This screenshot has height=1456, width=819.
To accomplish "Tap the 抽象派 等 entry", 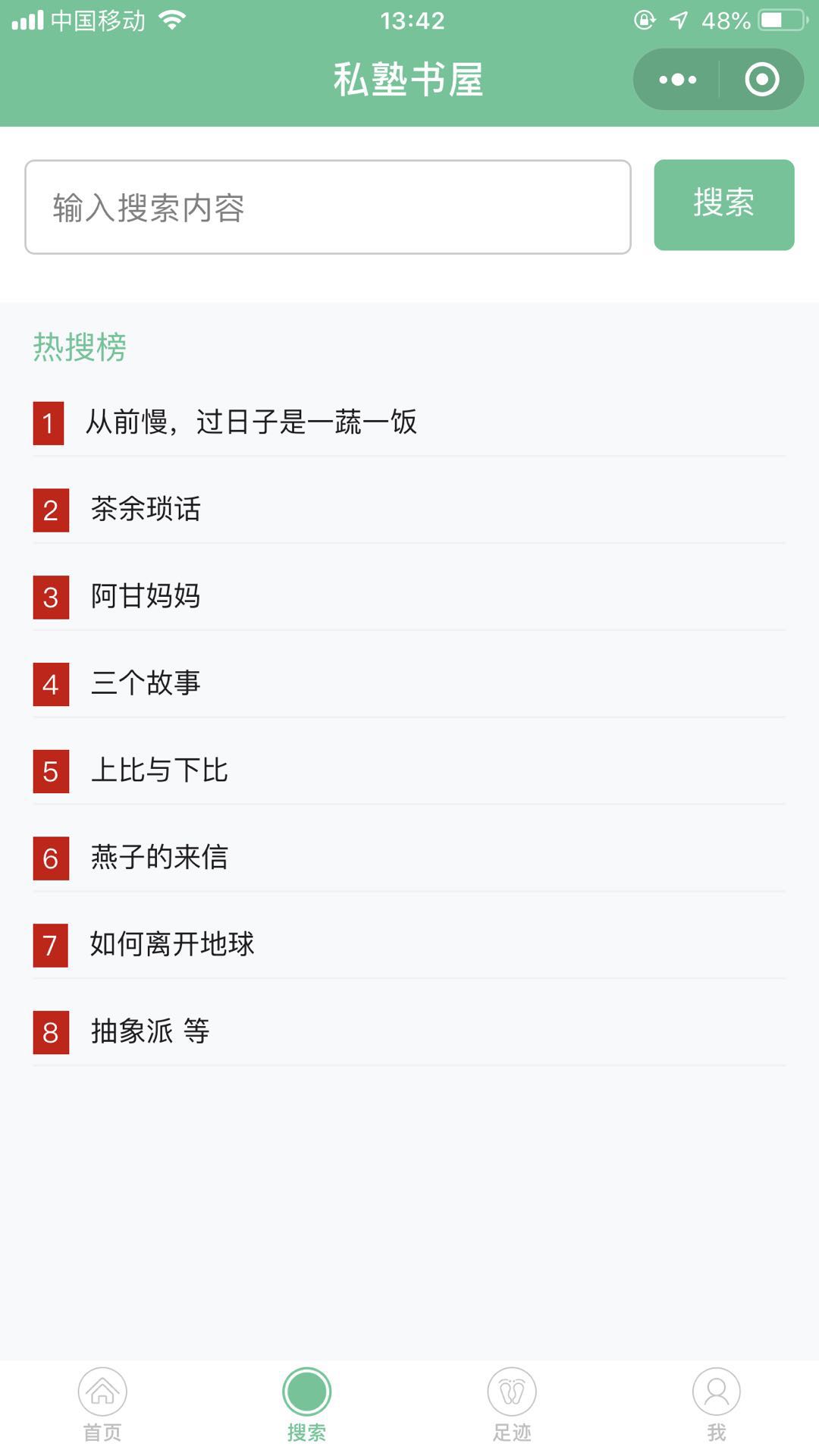I will point(409,1032).
